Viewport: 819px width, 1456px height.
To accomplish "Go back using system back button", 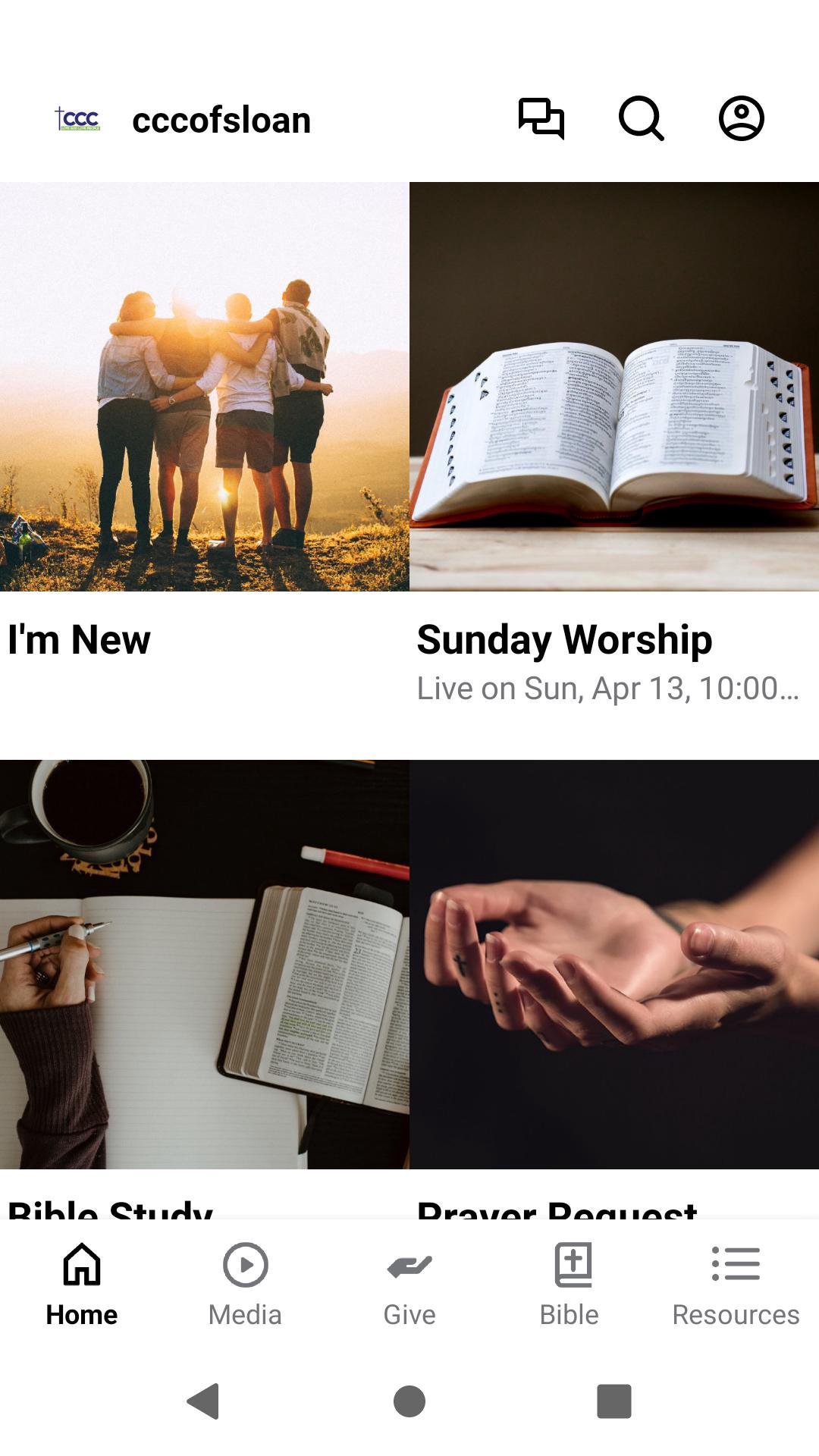I will (203, 1401).
